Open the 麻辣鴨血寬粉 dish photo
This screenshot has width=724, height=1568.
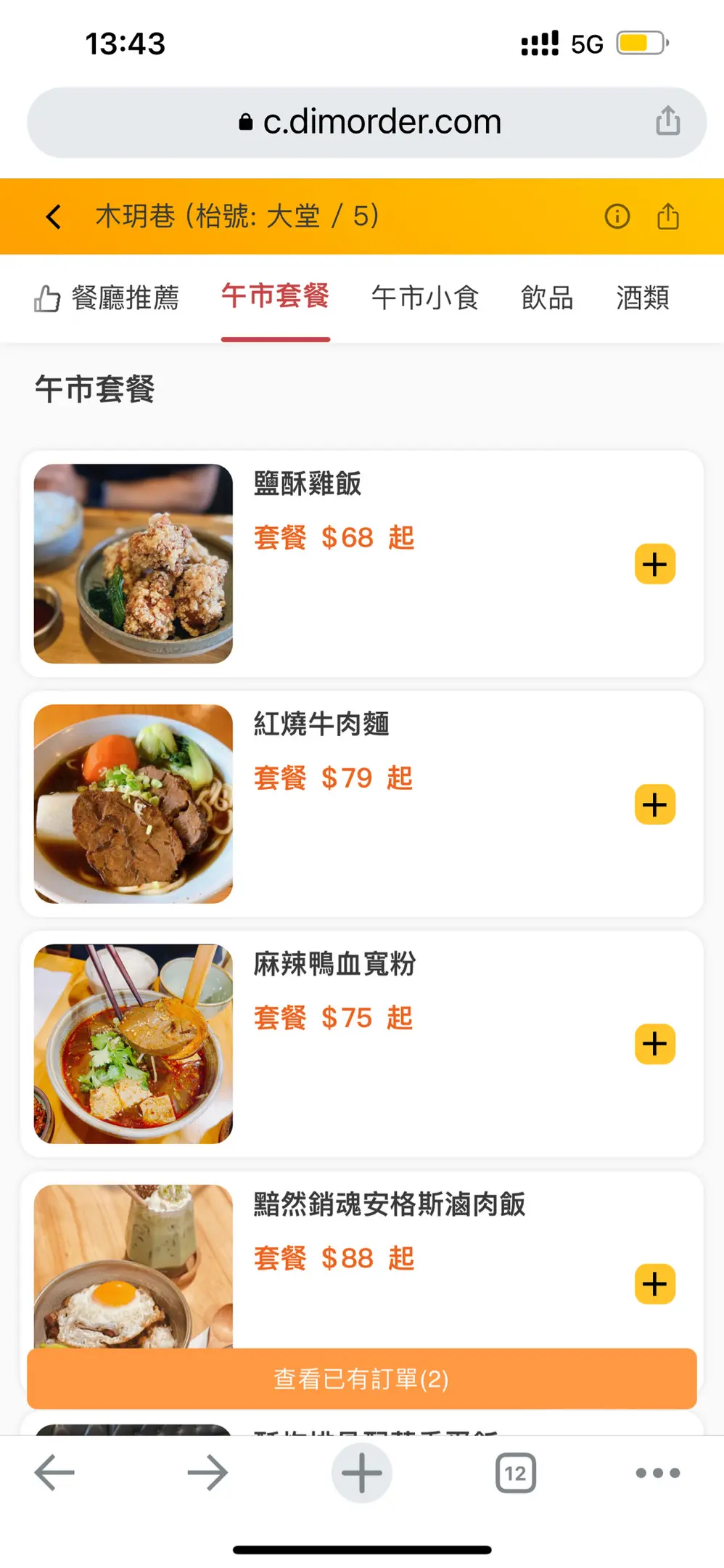pyautogui.click(x=133, y=1043)
